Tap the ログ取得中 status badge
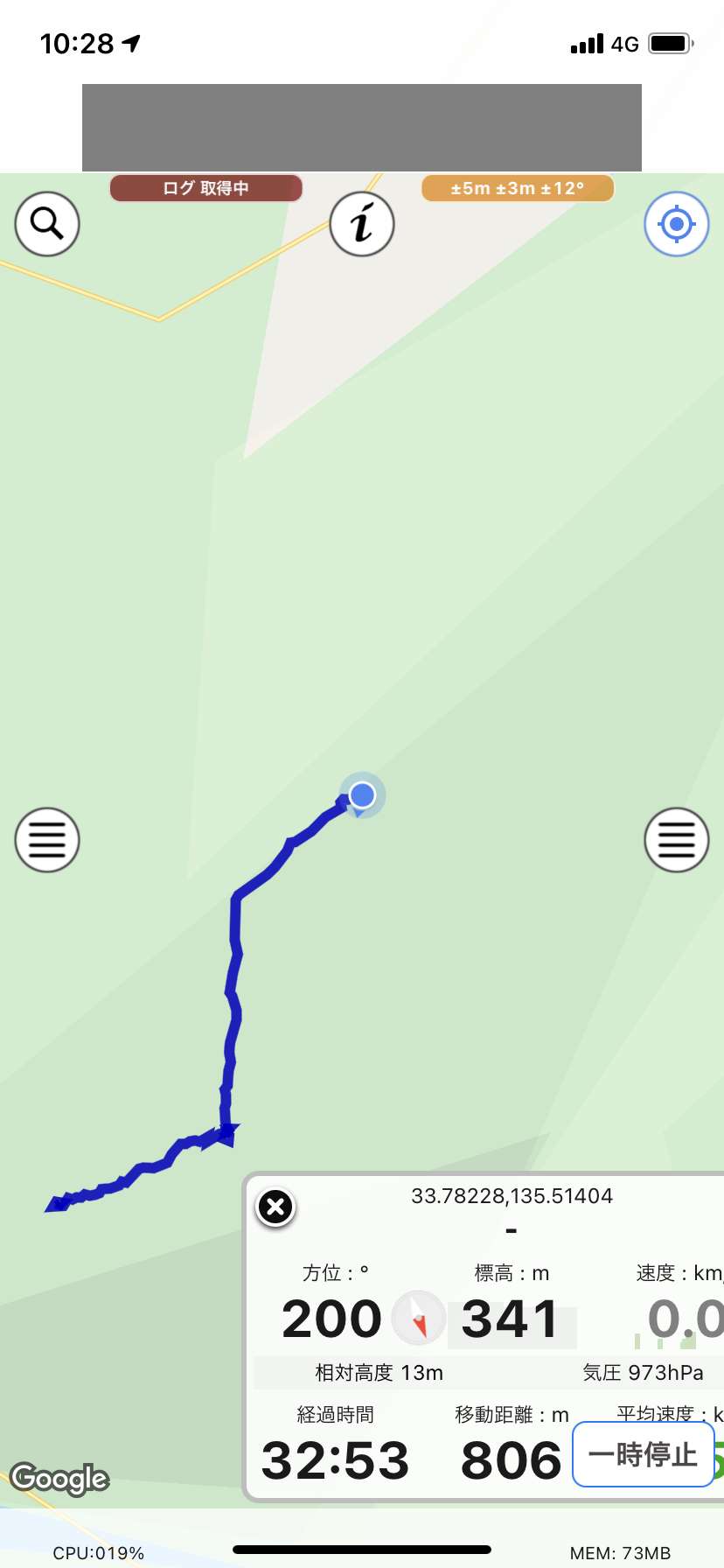724x1568 pixels. [205, 188]
